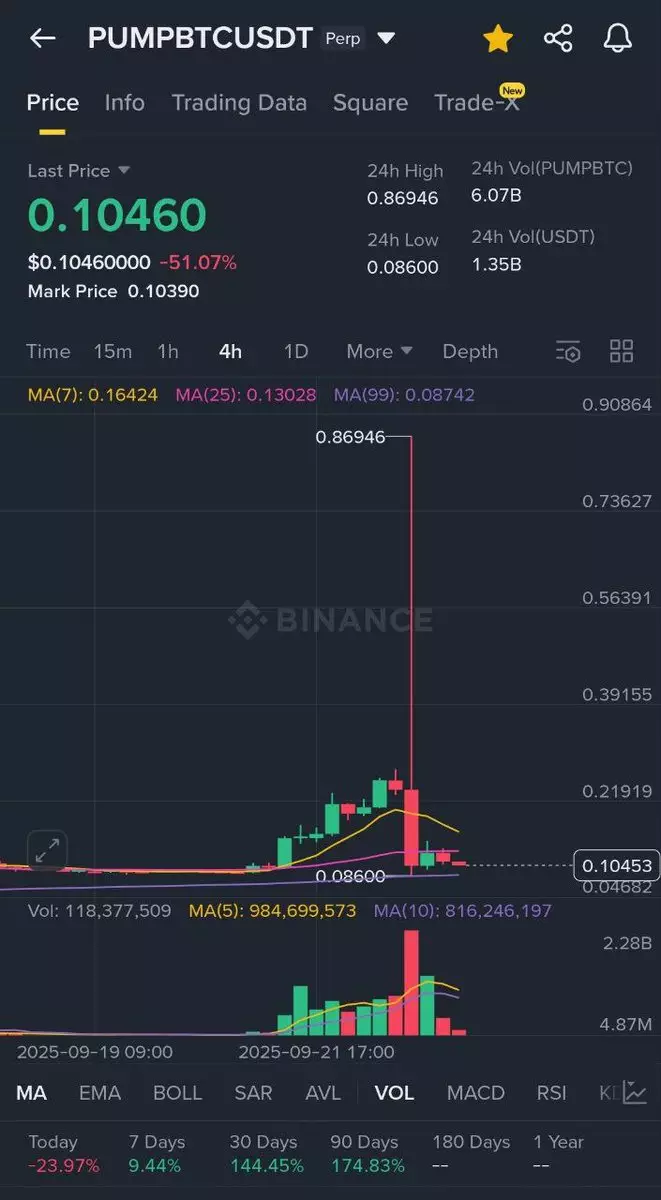Image resolution: width=661 pixels, height=1200 pixels.
Task: Select the 15m chart interval
Action: click(x=112, y=351)
